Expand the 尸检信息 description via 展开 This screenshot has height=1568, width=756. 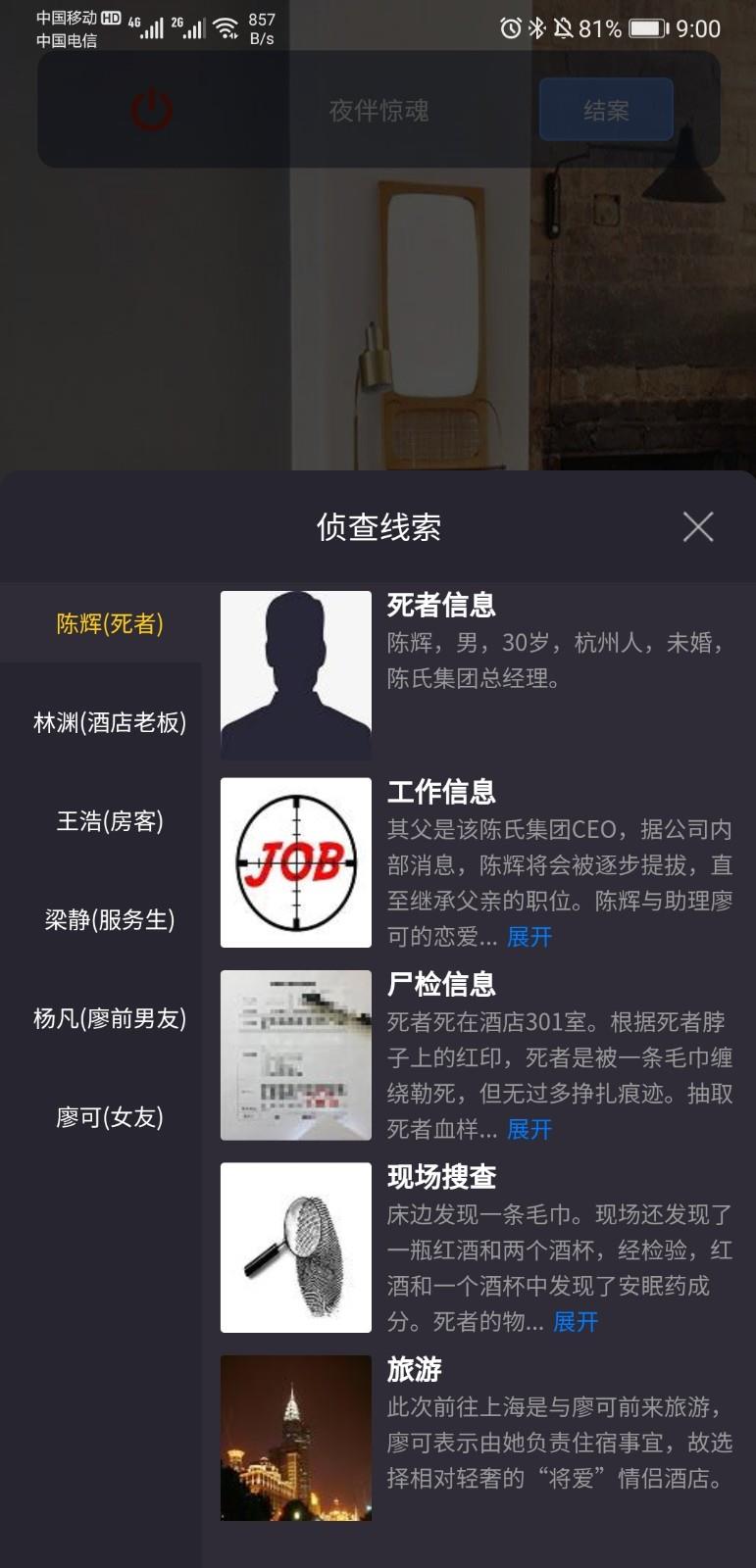529,1130
